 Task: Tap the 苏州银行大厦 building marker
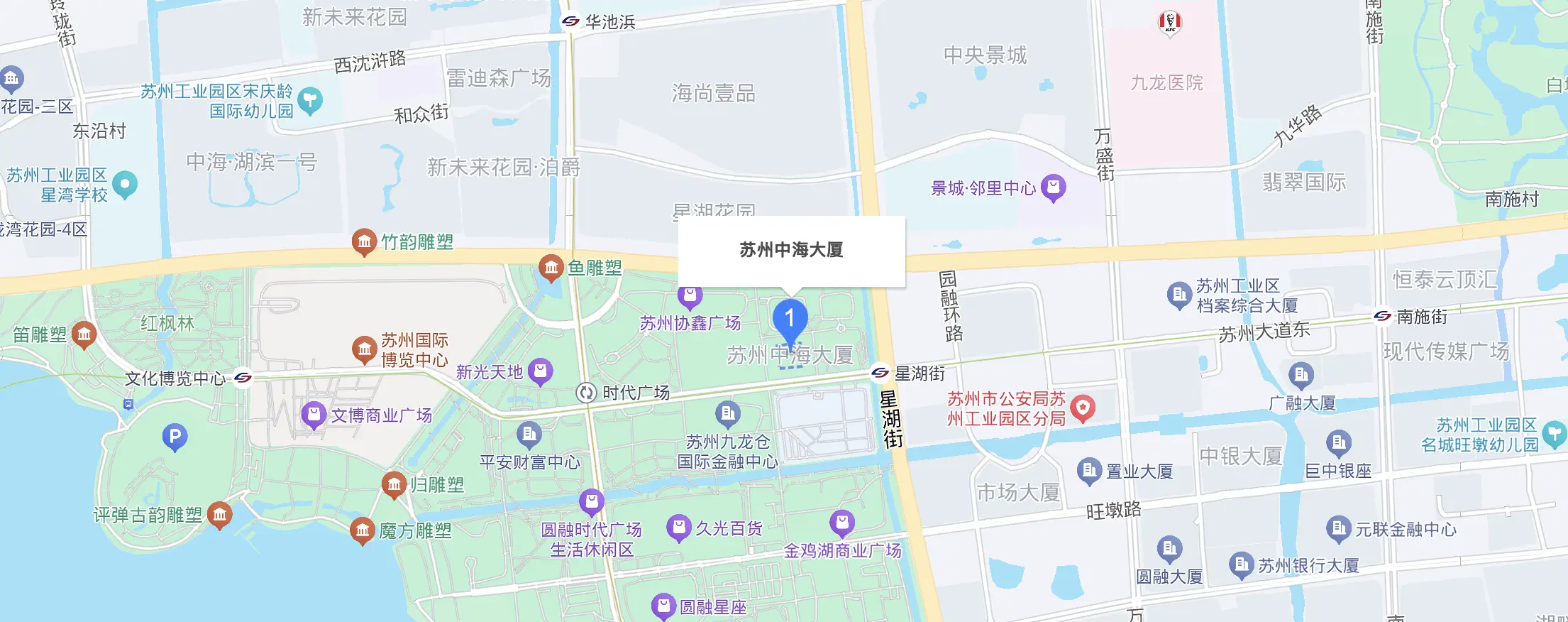pos(1241,565)
